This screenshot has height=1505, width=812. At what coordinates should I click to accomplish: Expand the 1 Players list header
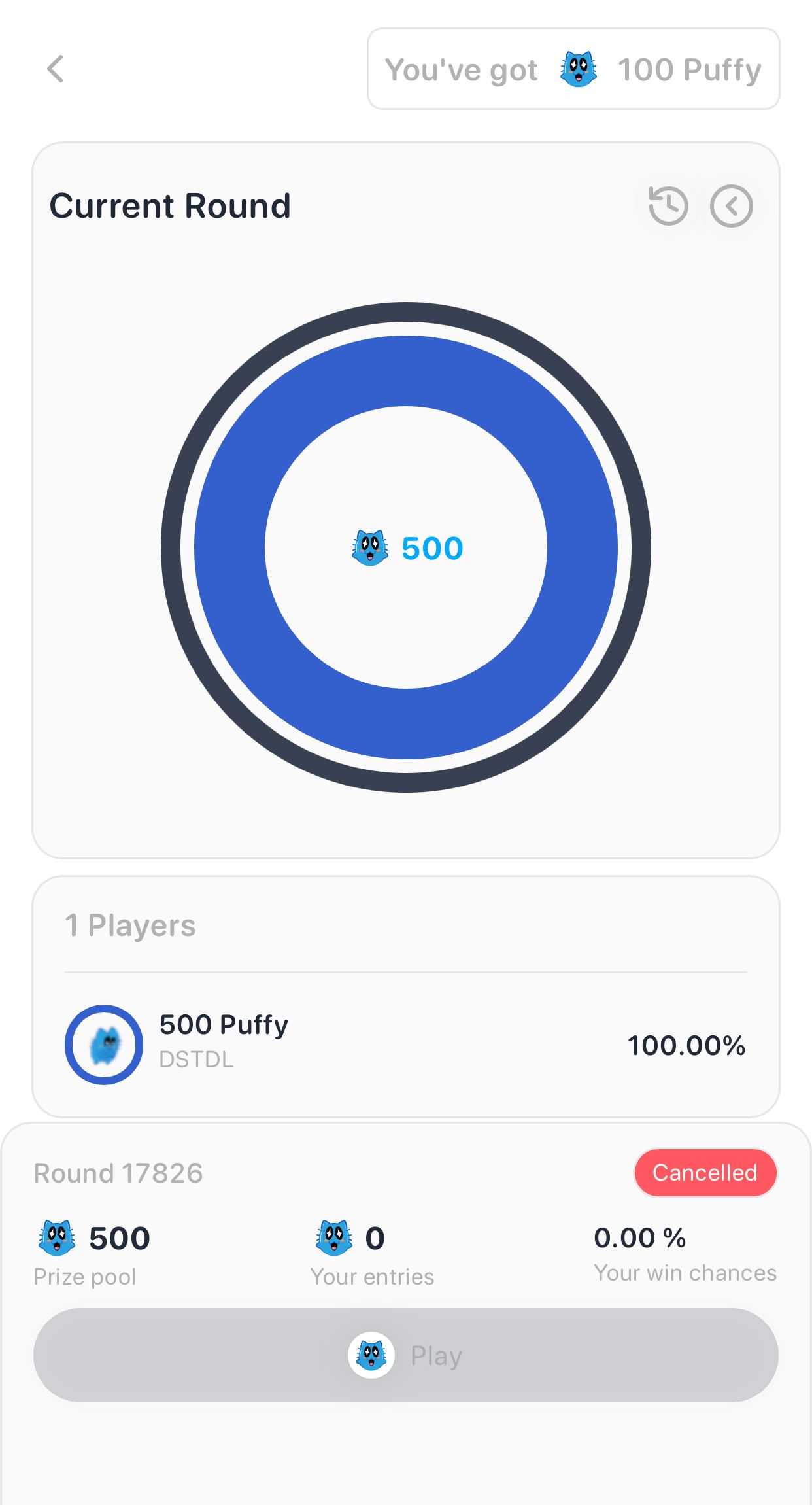129,924
